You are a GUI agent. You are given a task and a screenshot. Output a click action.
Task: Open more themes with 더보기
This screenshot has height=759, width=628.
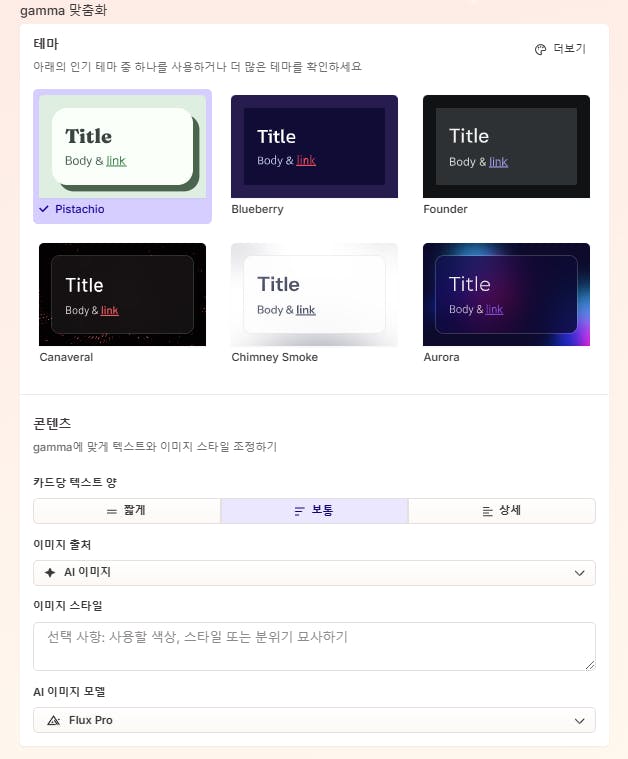[x=561, y=49]
